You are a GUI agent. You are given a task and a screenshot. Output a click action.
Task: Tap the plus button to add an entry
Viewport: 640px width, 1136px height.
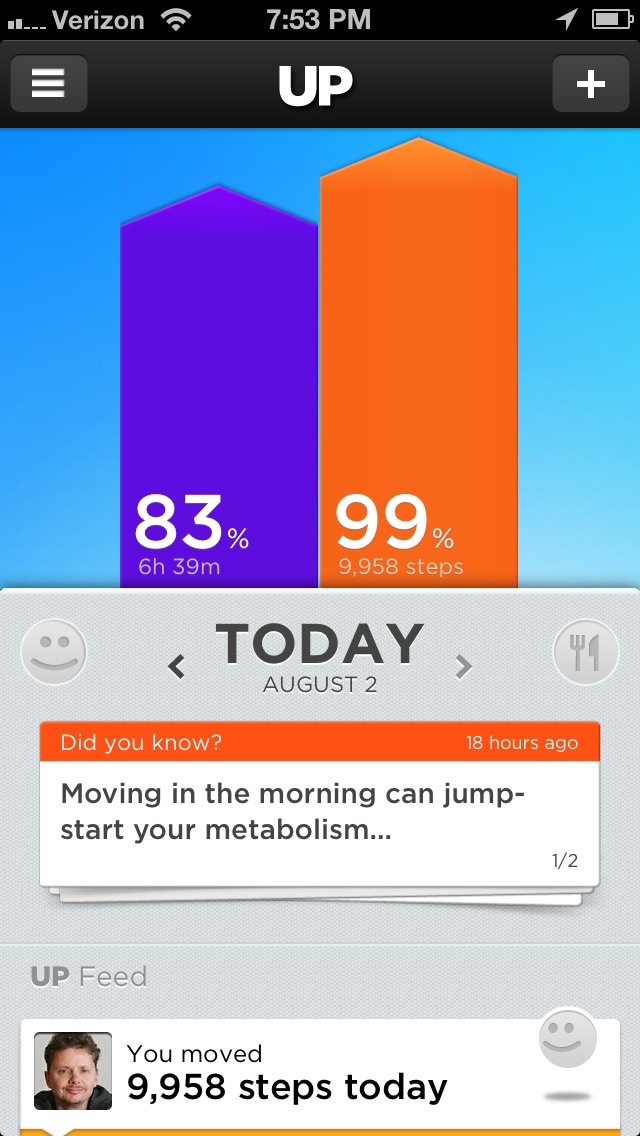pyautogui.click(x=590, y=84)
